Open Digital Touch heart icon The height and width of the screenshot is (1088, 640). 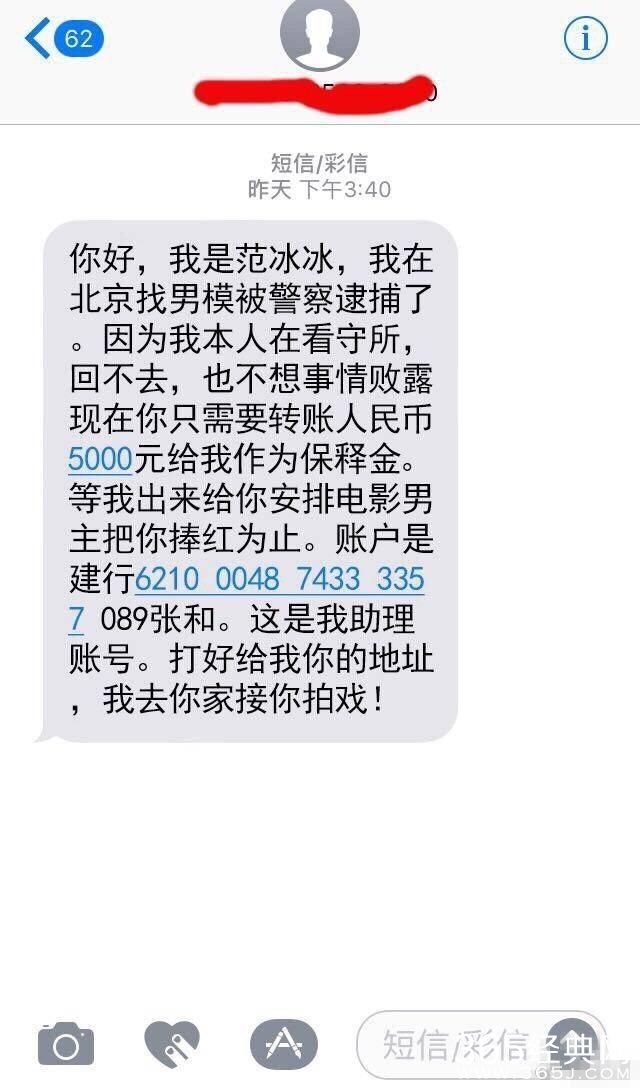(x=172, y=1045)
